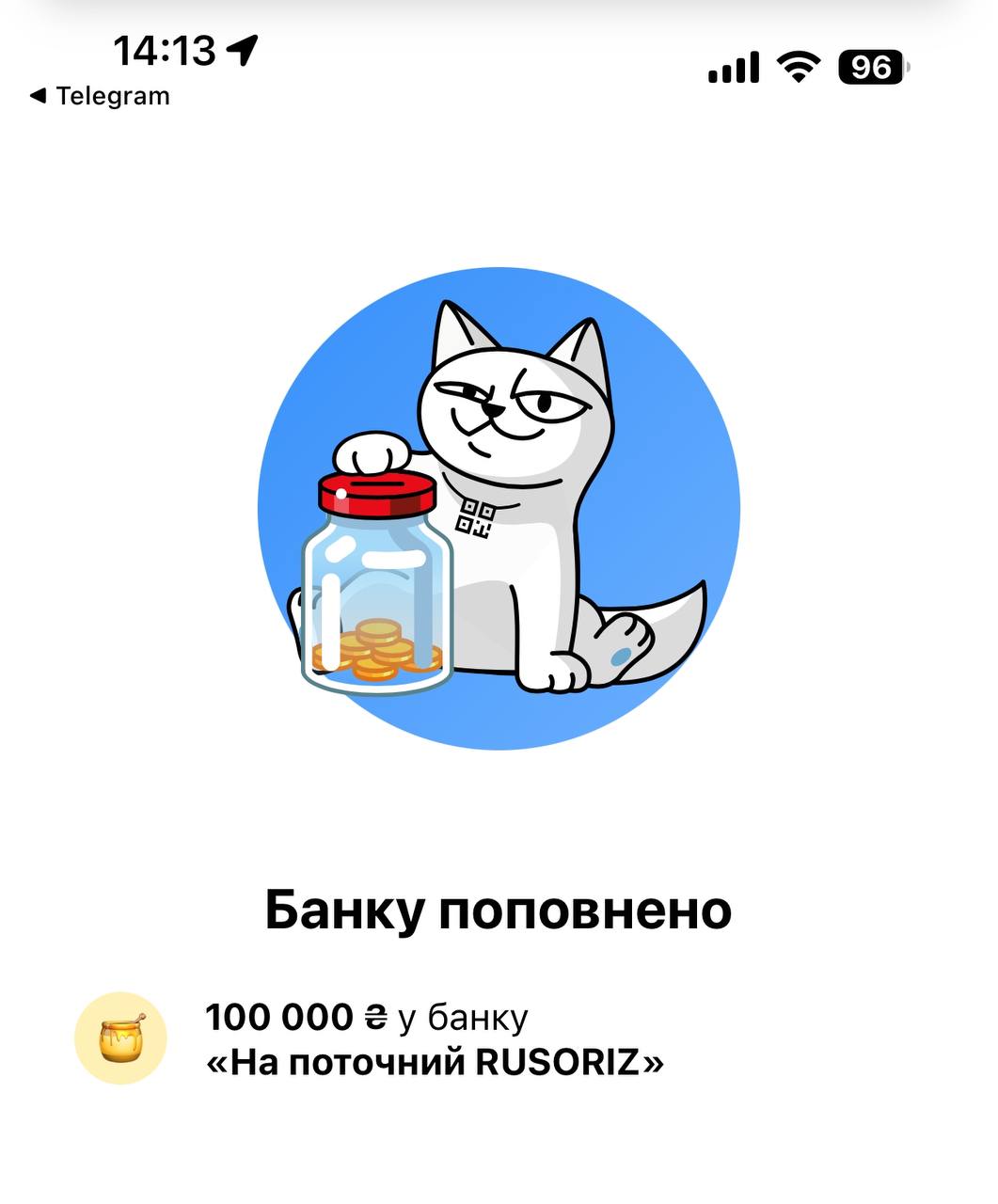Screen dimensions: 998x1204
Task: Return to Telegram via the back link
Action: tap(100, 96)
